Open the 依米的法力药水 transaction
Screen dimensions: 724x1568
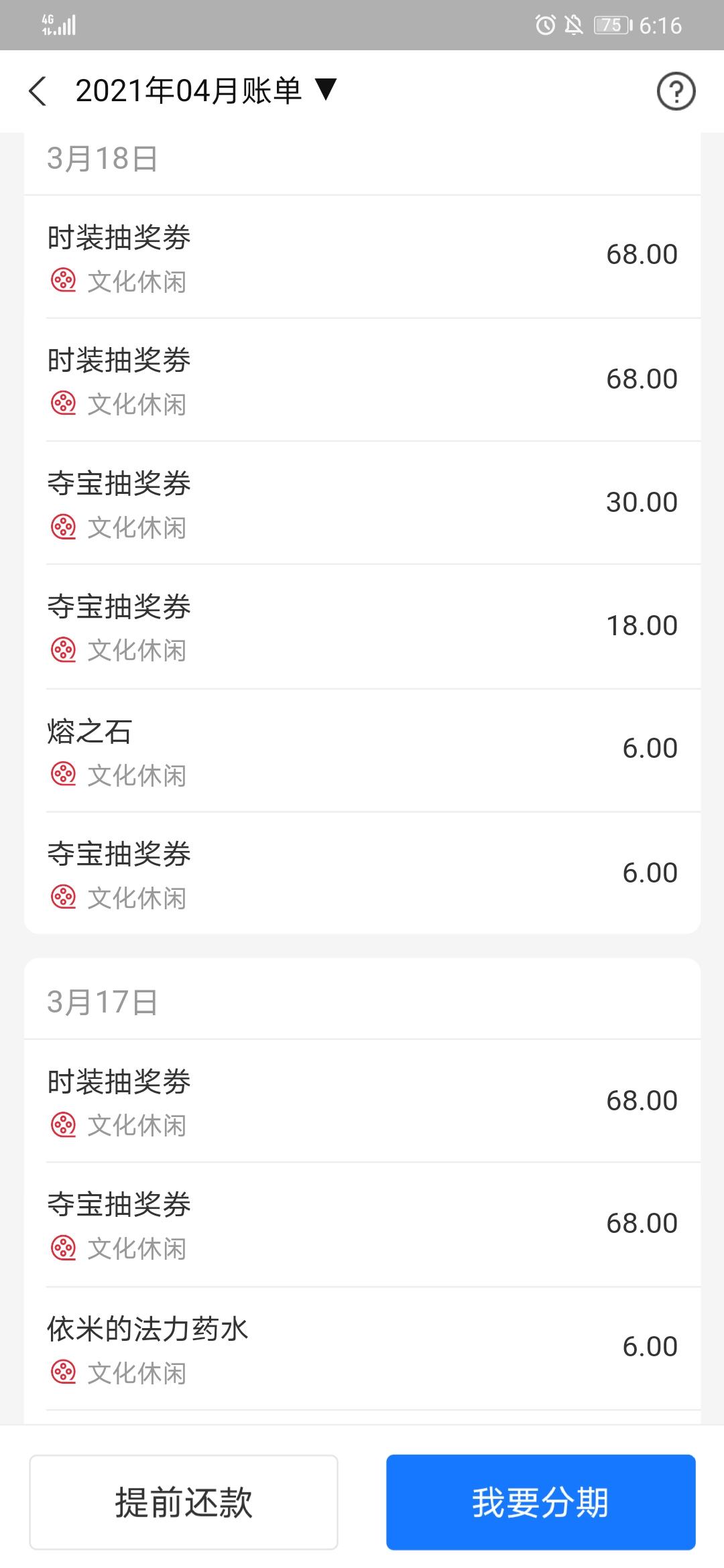(x=362, y=1348)
